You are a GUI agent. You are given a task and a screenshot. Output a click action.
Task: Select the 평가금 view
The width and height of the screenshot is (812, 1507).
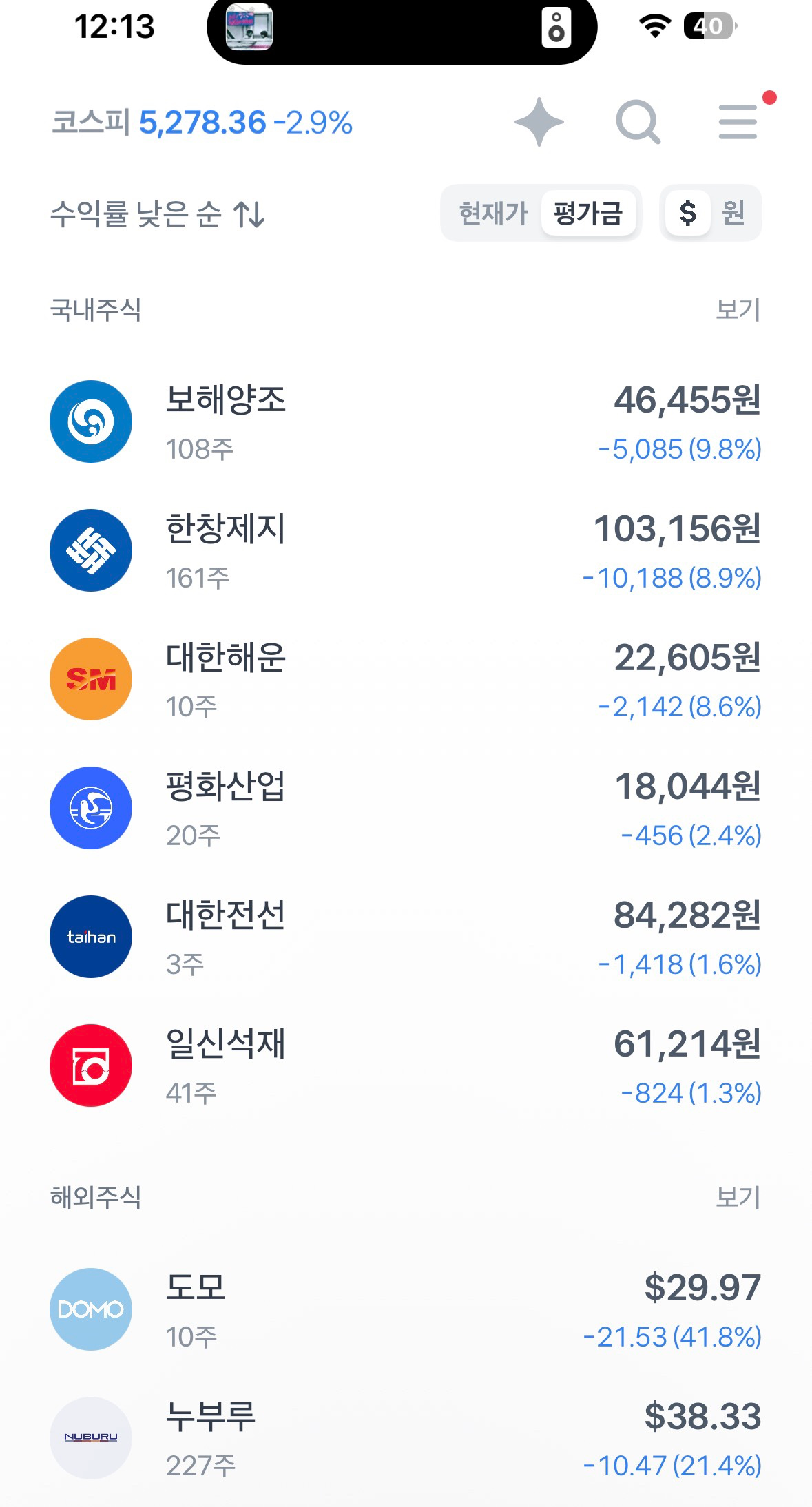(x=587, y=213)
